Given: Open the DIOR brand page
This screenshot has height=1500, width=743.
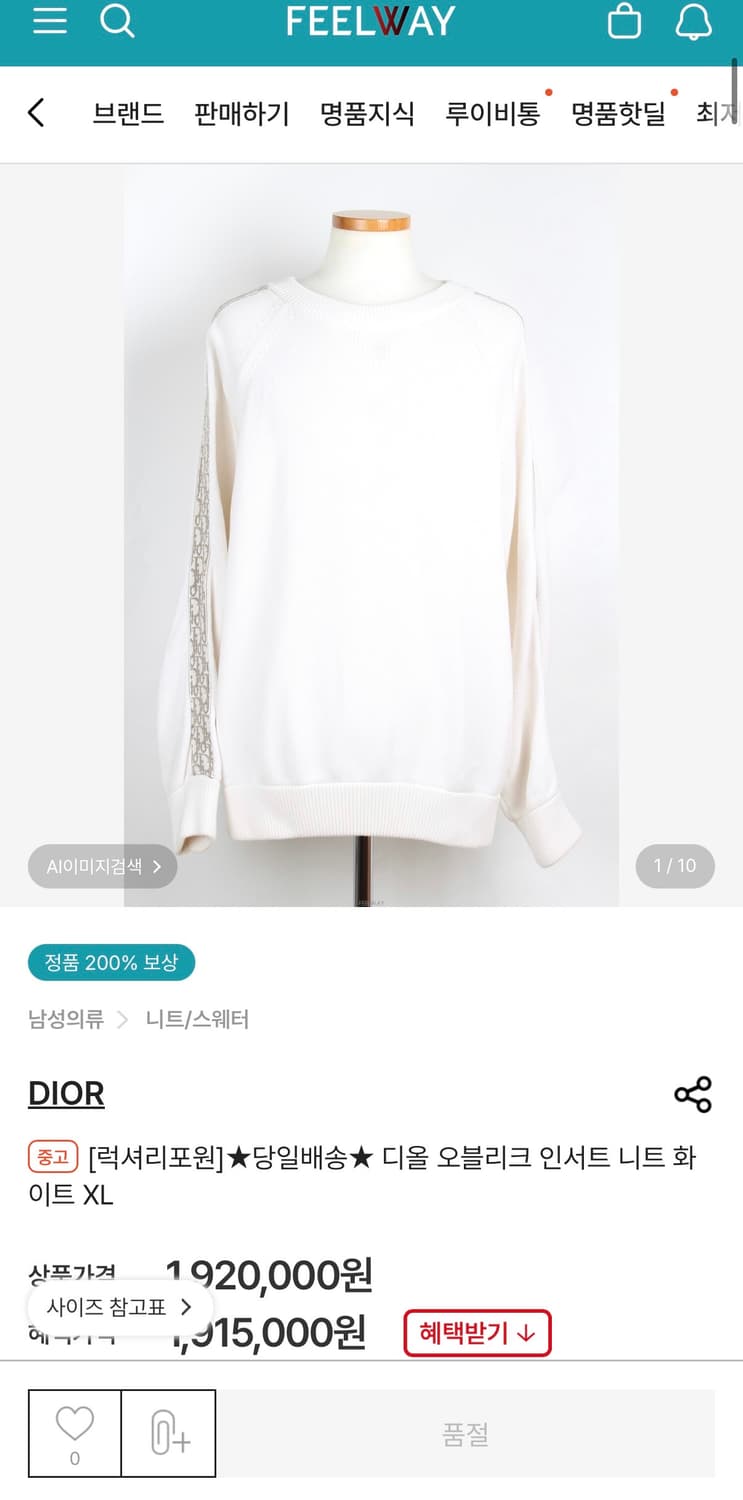Looking at the screenshot, I should coord(66,1094).
